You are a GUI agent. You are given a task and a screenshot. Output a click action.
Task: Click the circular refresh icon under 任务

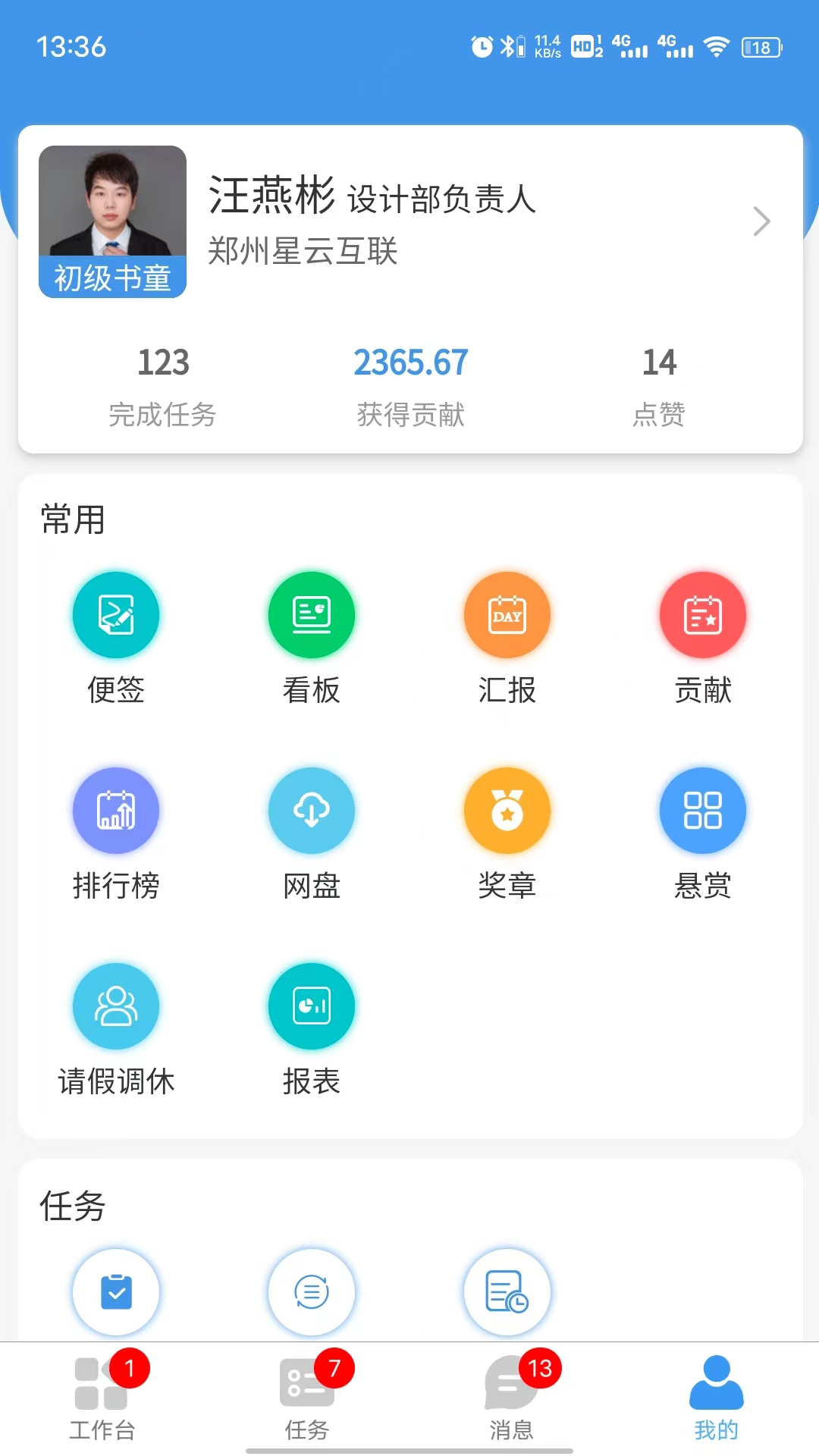coord(311,1293)
